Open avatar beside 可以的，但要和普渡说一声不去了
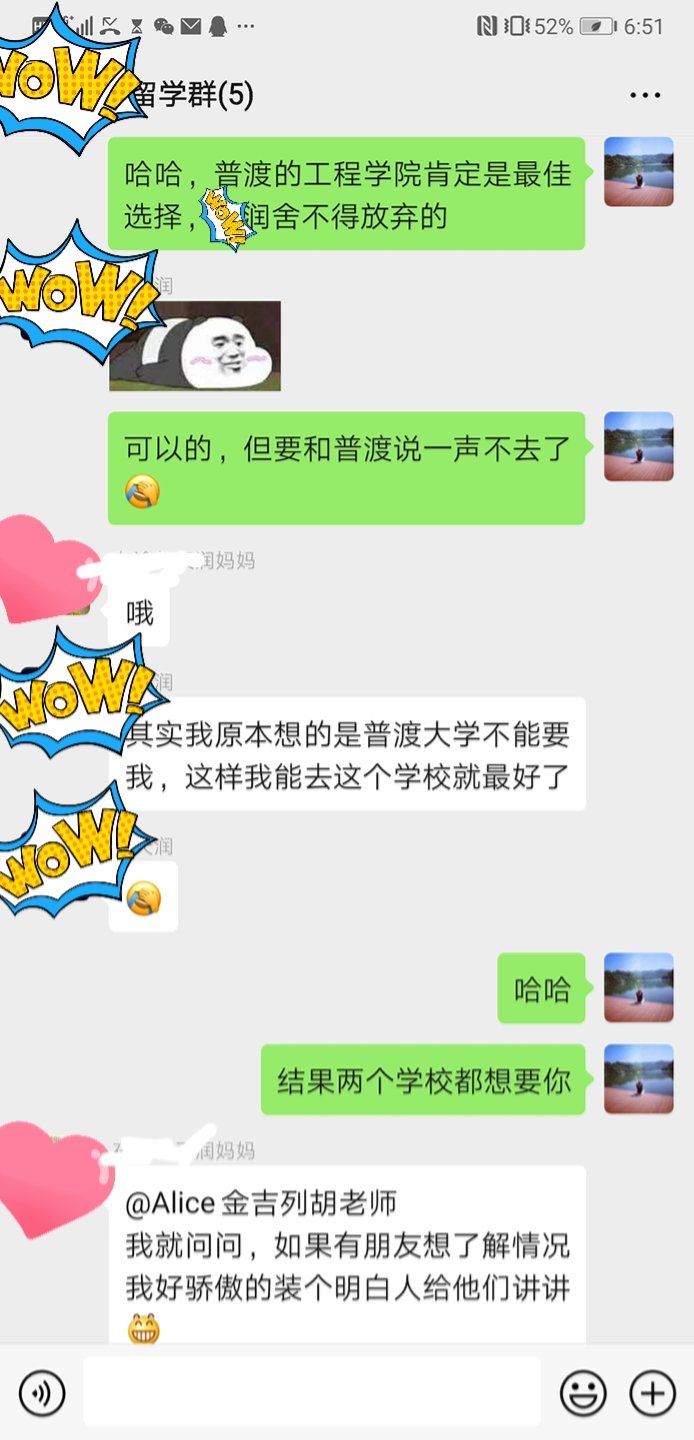694x1440 pixels. click(x=638, y=446)
